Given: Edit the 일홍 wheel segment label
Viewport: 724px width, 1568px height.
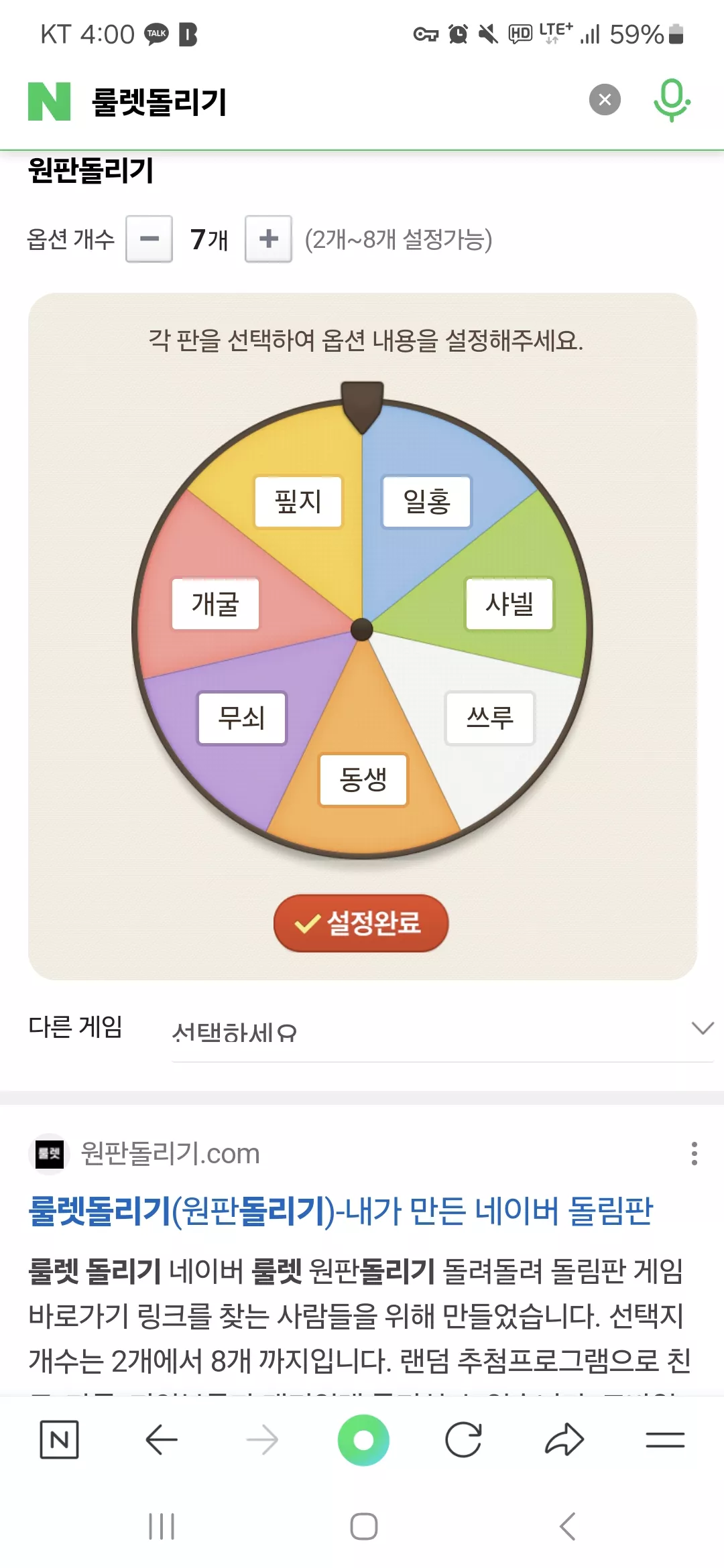Looking at the screenshot, I should click(426, 501).
